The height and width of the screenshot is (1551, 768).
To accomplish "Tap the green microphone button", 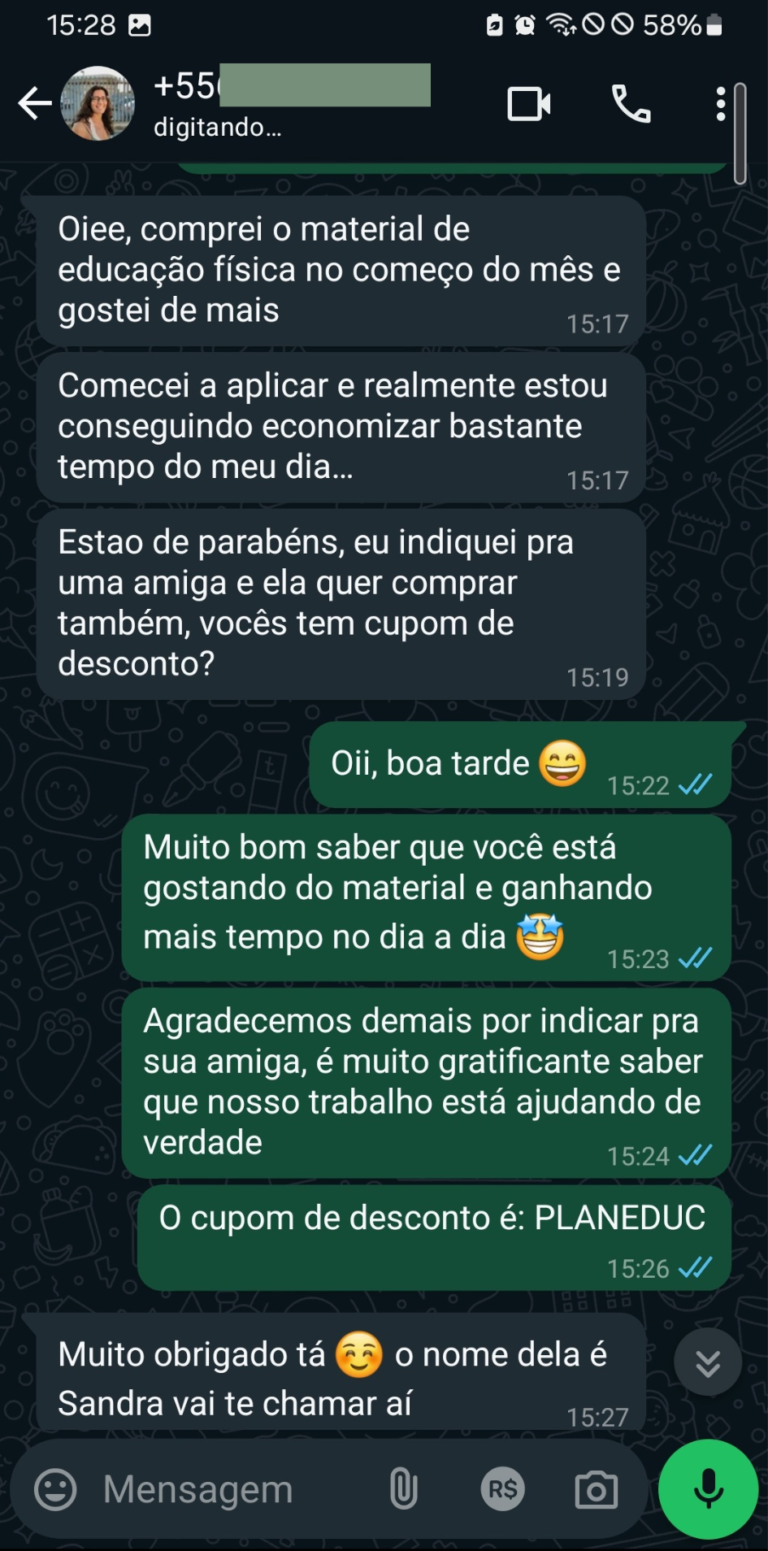I will [x=708, y=1489].
